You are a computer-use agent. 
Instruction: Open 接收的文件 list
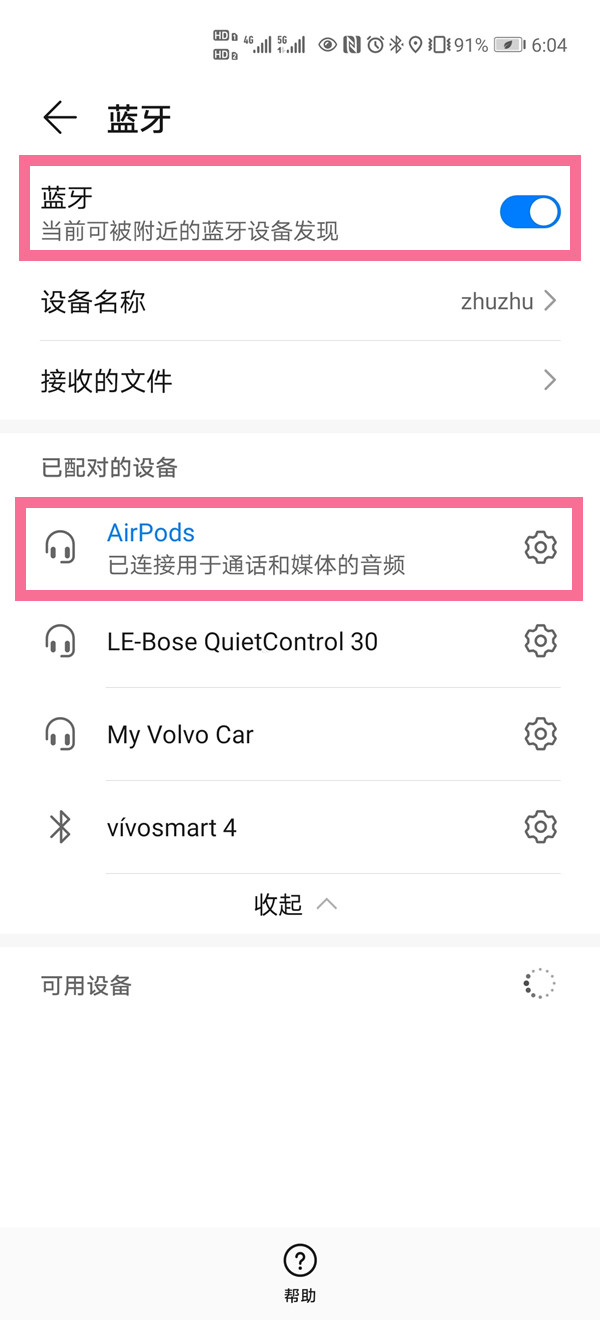pos(300,381)
